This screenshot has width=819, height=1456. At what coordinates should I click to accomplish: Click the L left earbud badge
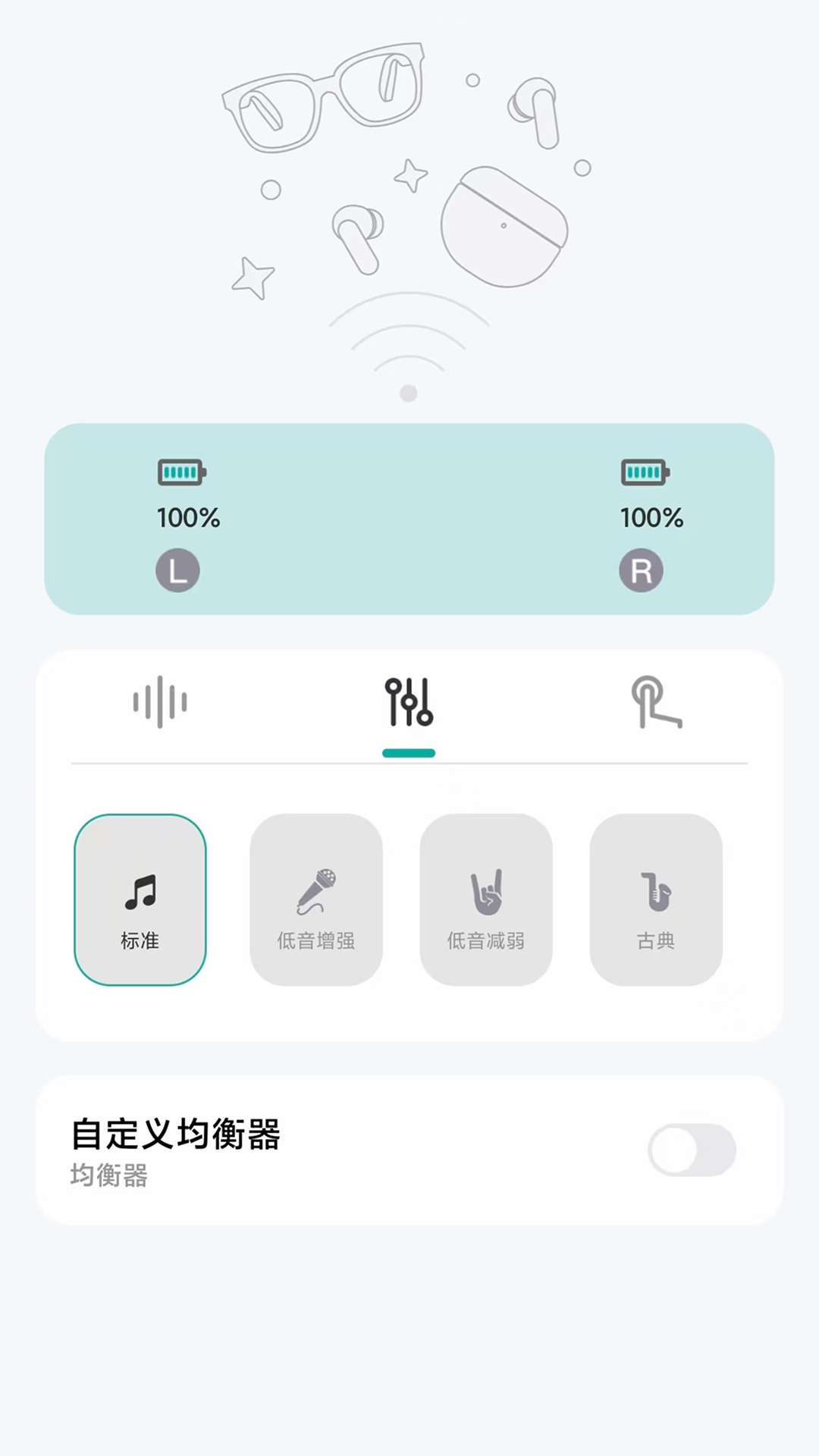click(x=177, y=570)
